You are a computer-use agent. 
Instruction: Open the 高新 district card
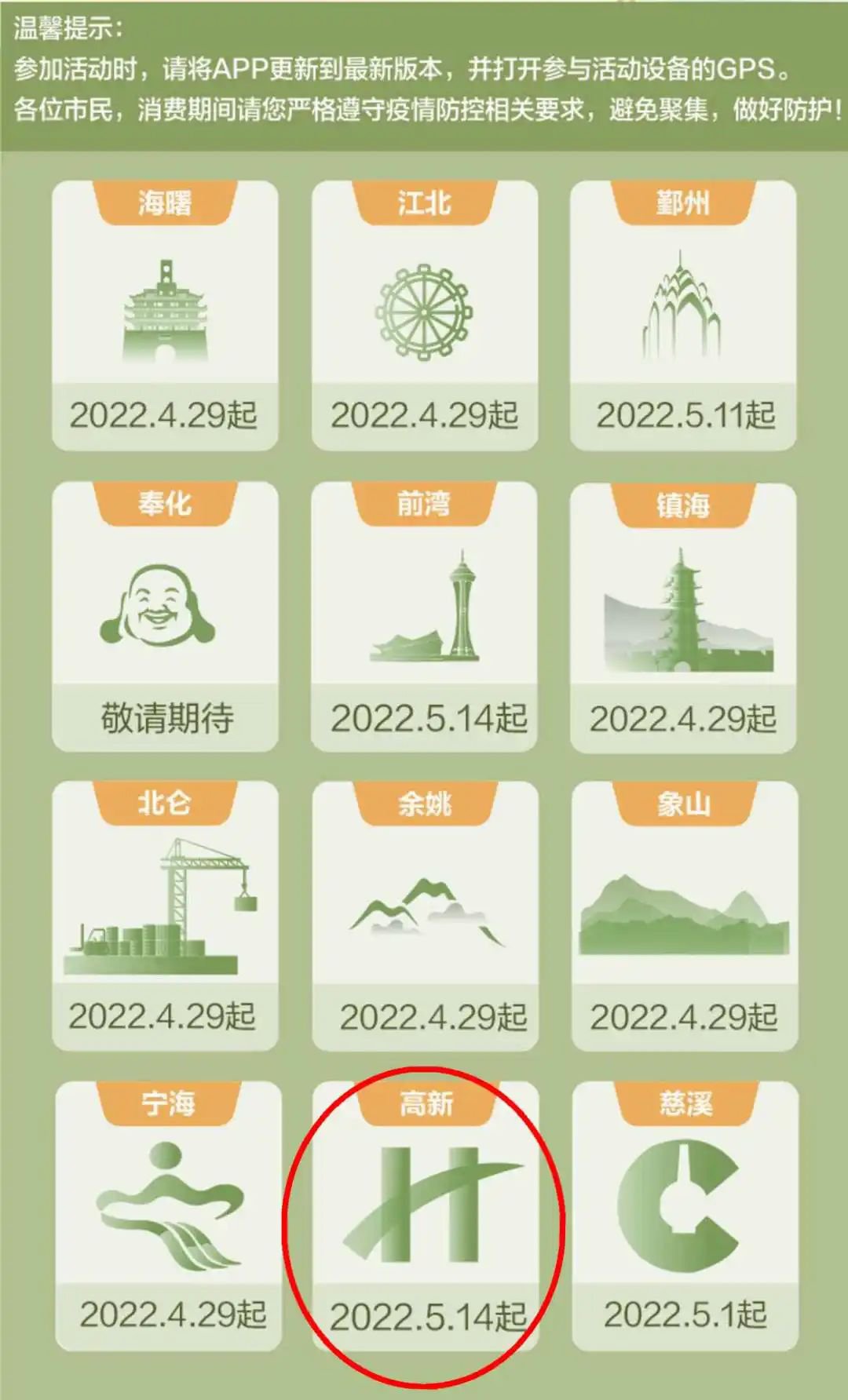(426, 1216)
